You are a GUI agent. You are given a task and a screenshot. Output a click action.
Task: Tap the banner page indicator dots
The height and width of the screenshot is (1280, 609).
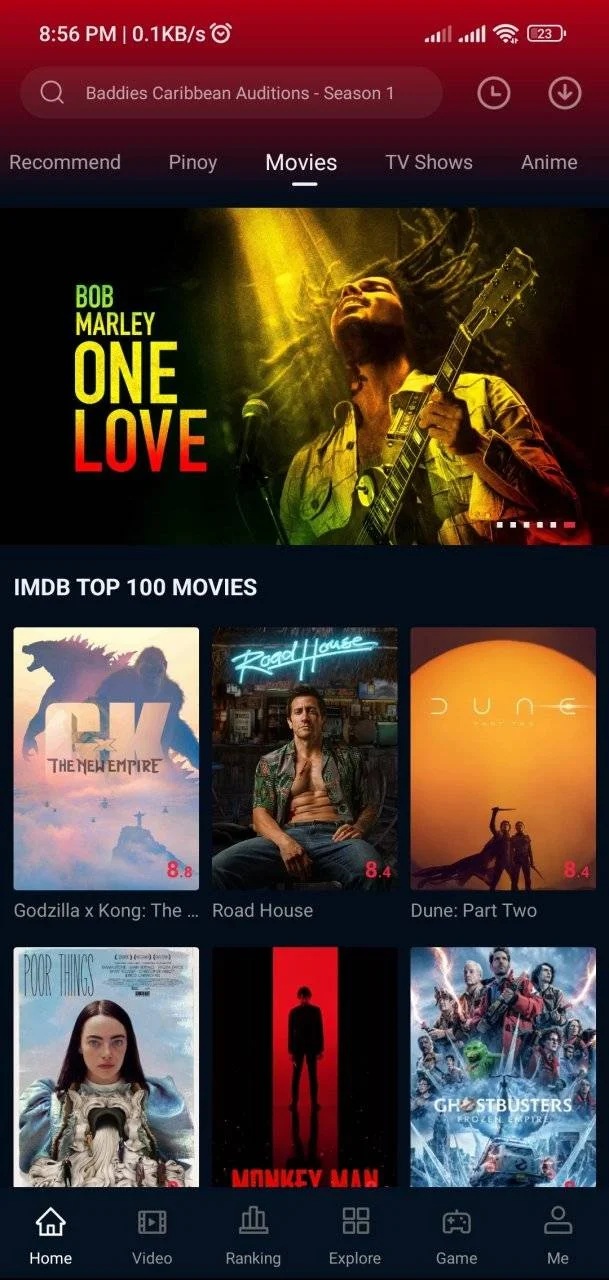click(x=536, y=524)
